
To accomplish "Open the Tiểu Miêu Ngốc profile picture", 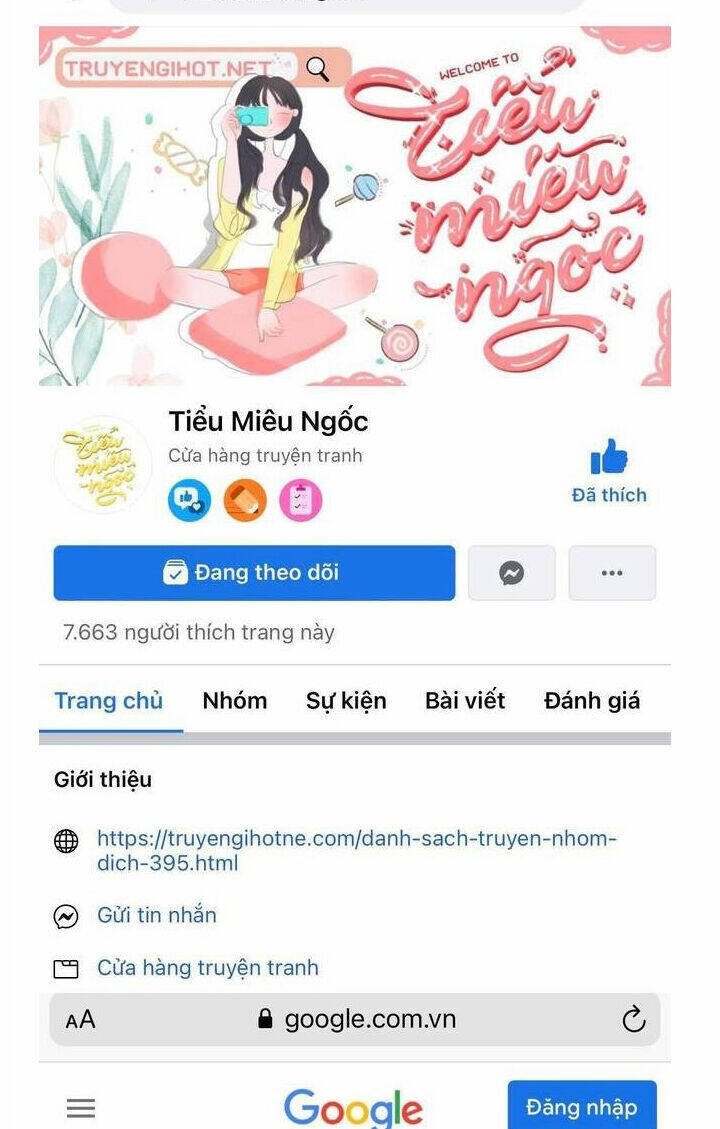I will [102, 465].
